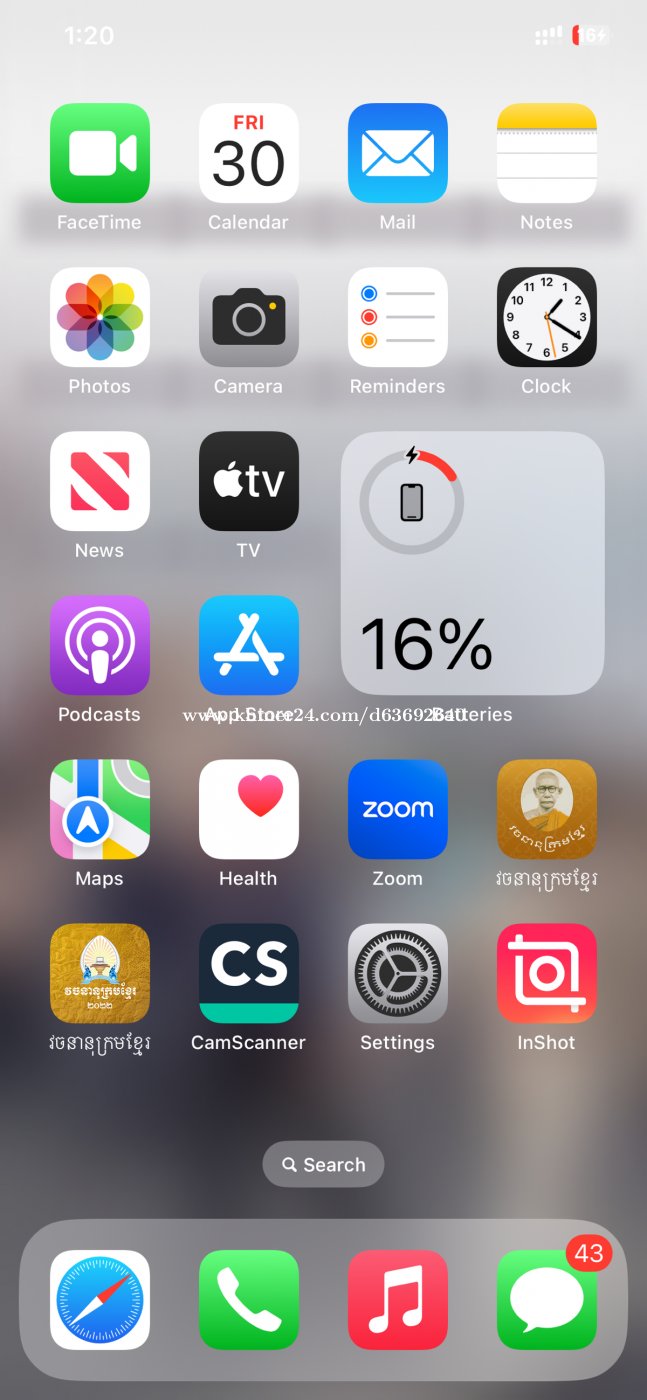Open the Health app

[249, 809]
